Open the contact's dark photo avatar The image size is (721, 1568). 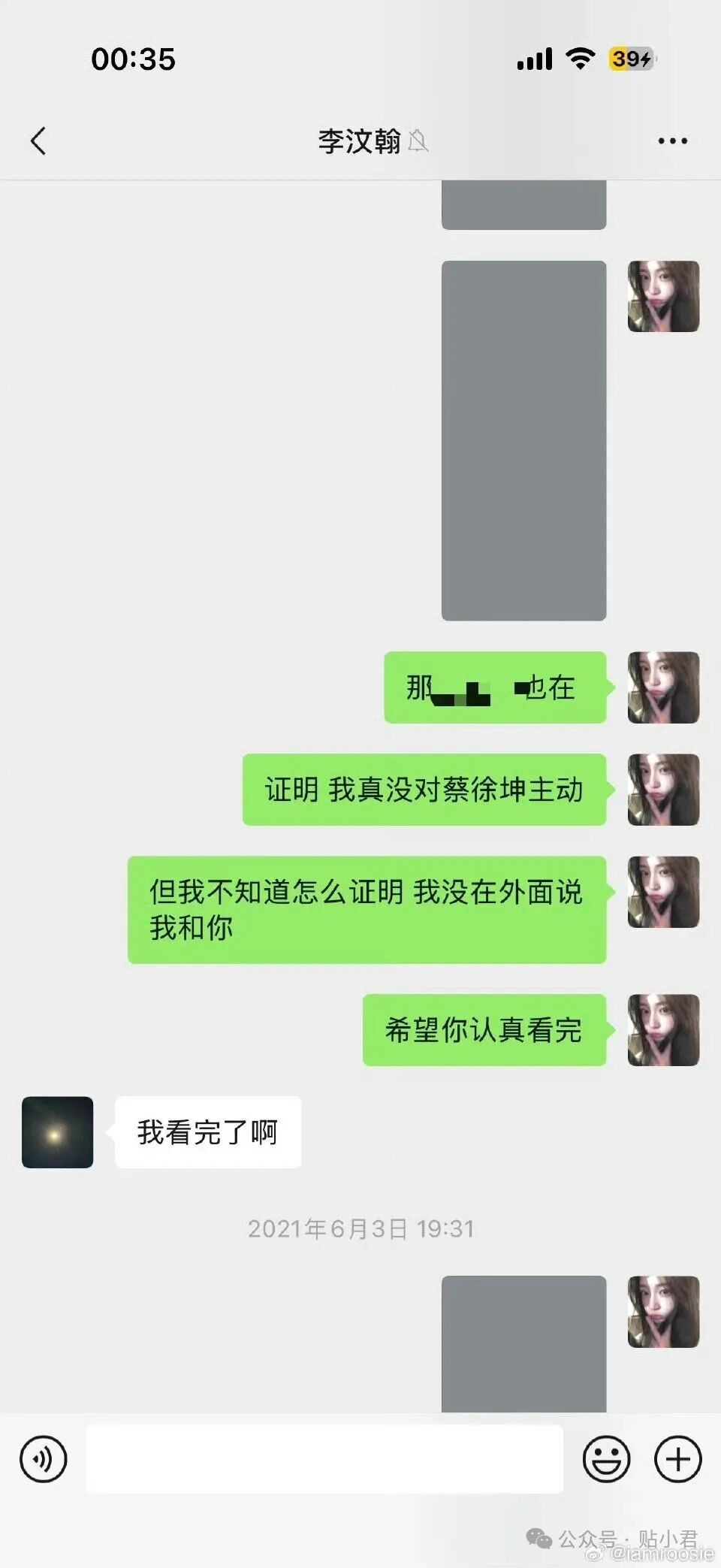tap(57, 1132)
